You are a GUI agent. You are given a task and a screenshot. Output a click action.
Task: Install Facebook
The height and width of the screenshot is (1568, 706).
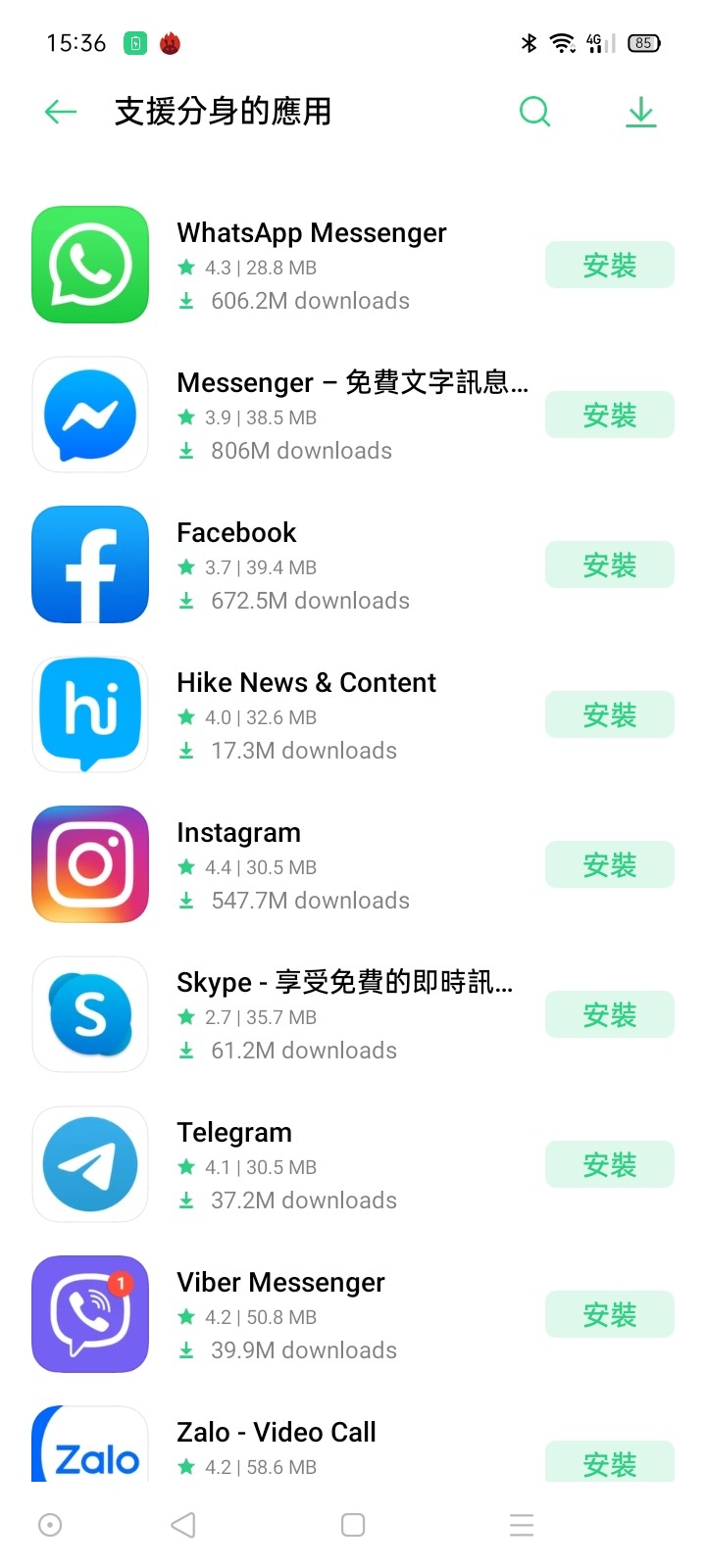click(x=610, y=564)
